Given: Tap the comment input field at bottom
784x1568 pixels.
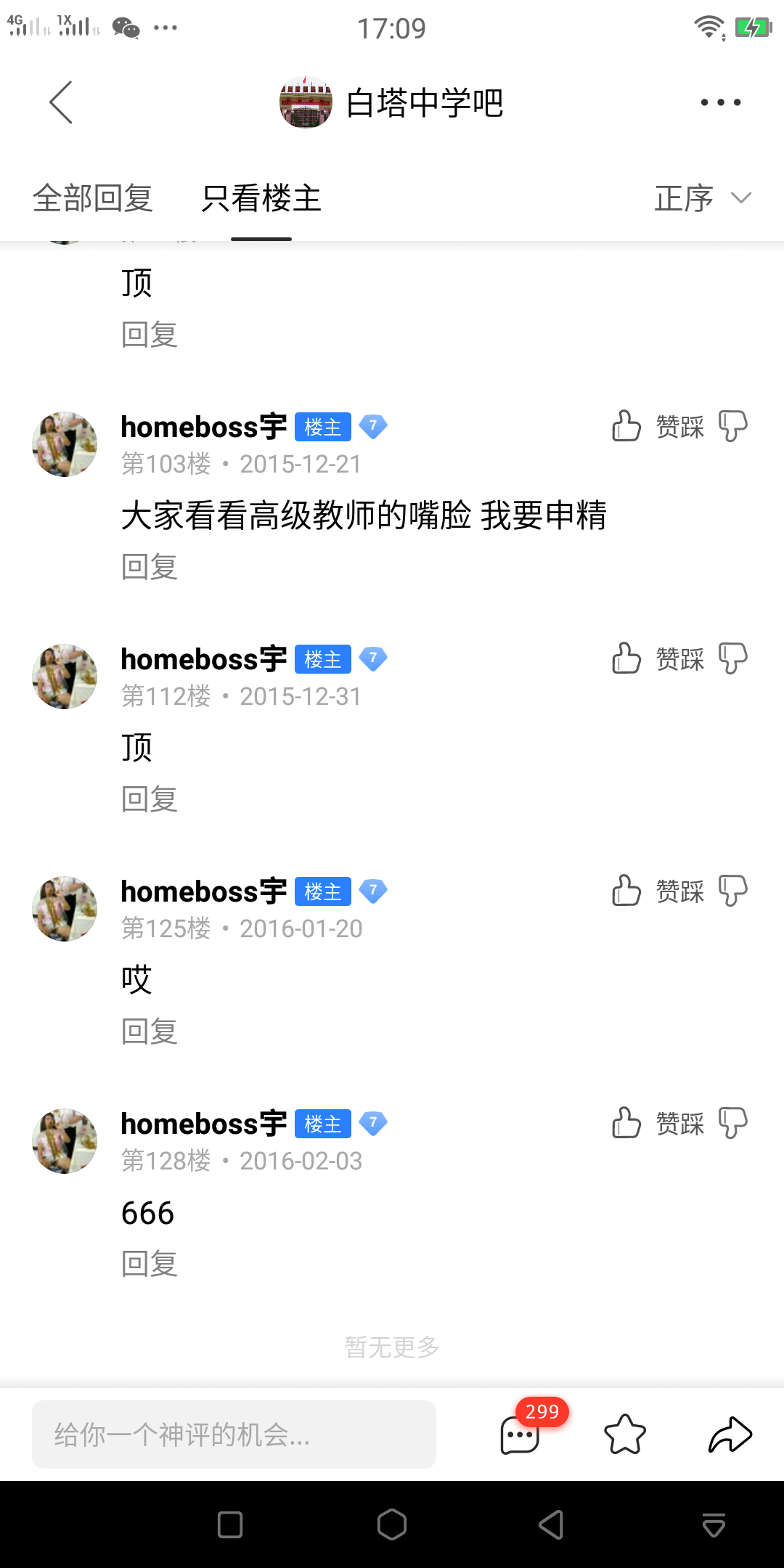Looking at the screenshot, I should [234, 1434].
